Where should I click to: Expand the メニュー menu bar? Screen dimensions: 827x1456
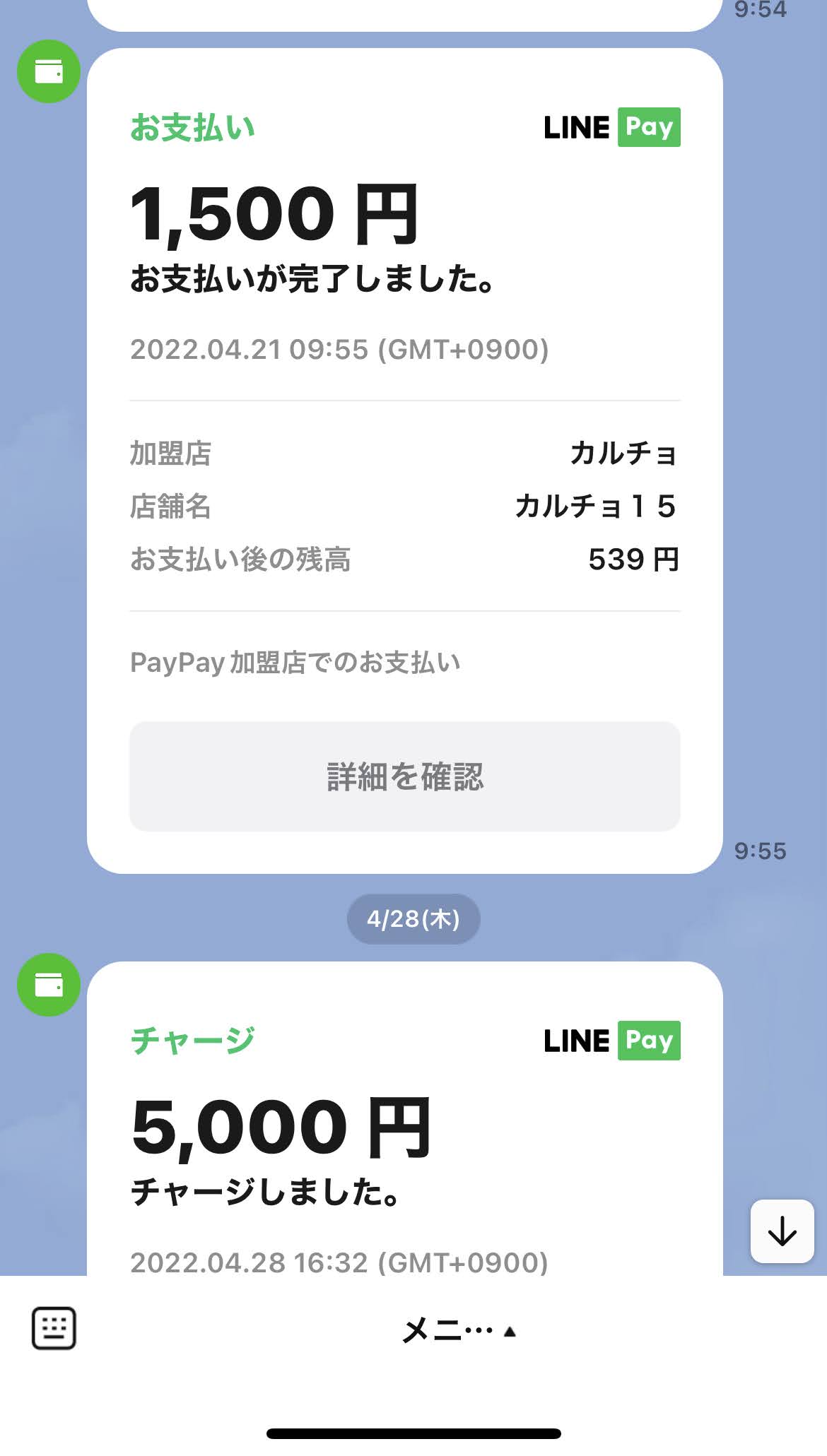458,1331
